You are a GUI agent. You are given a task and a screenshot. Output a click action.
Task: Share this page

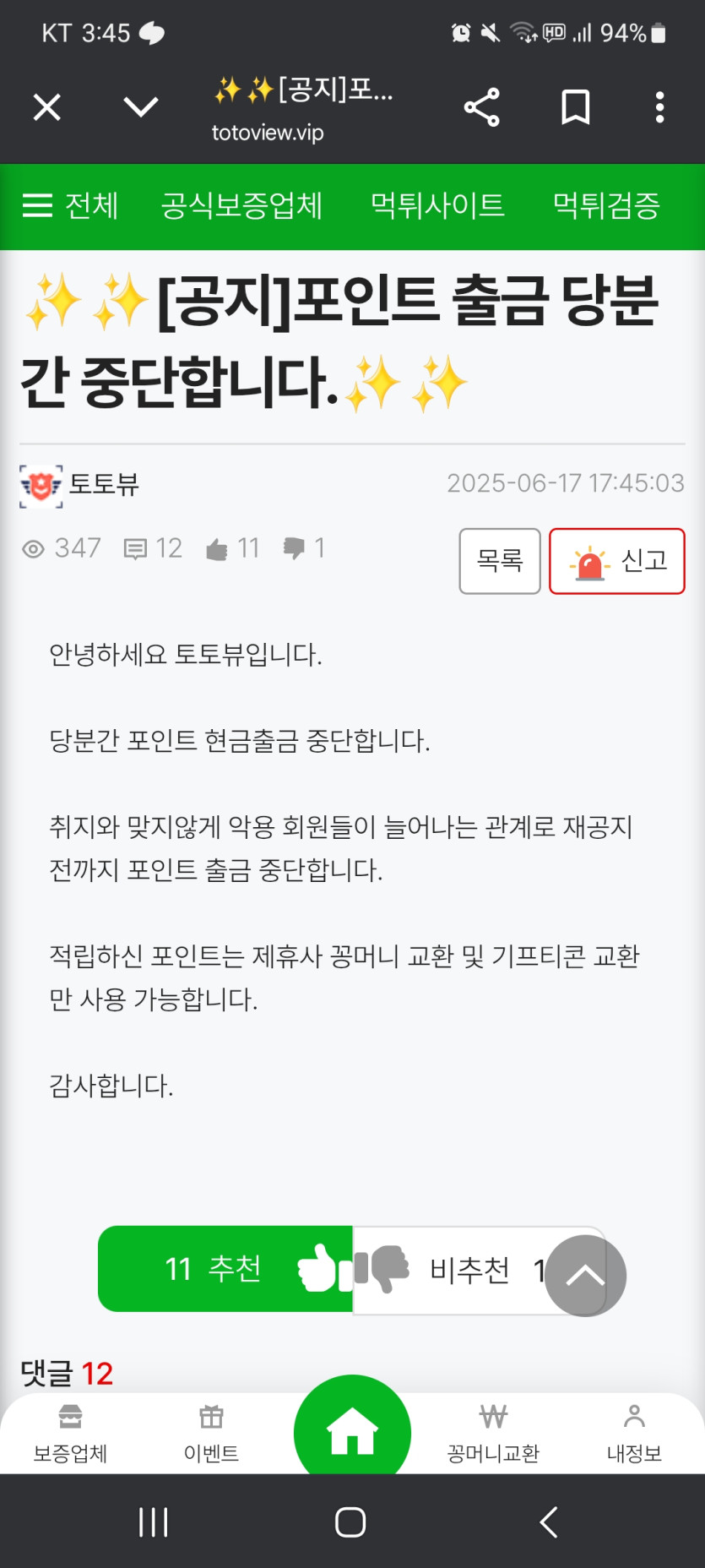(x=481, y=107)
